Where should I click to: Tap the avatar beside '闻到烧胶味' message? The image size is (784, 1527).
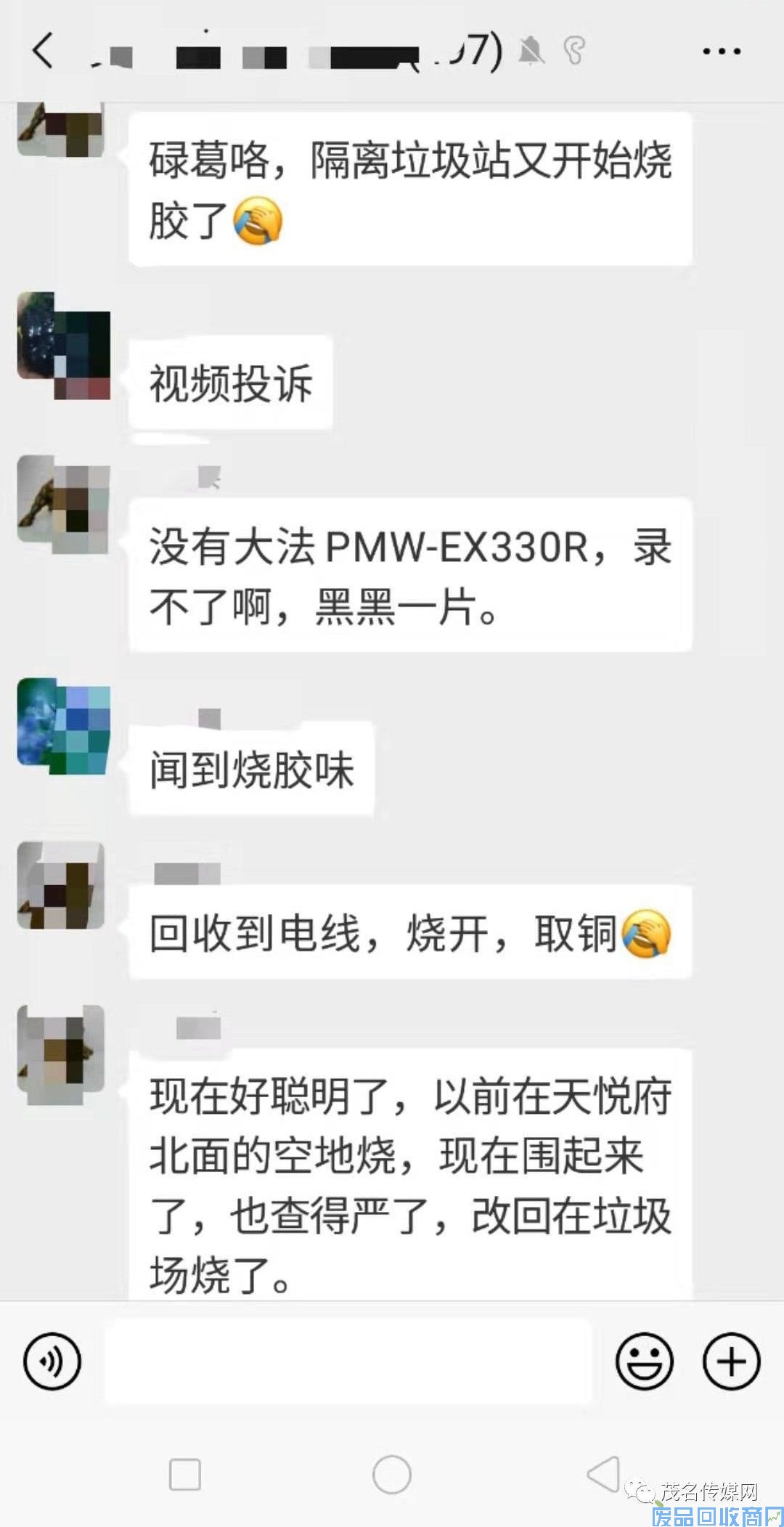click(x=64, y=726)
